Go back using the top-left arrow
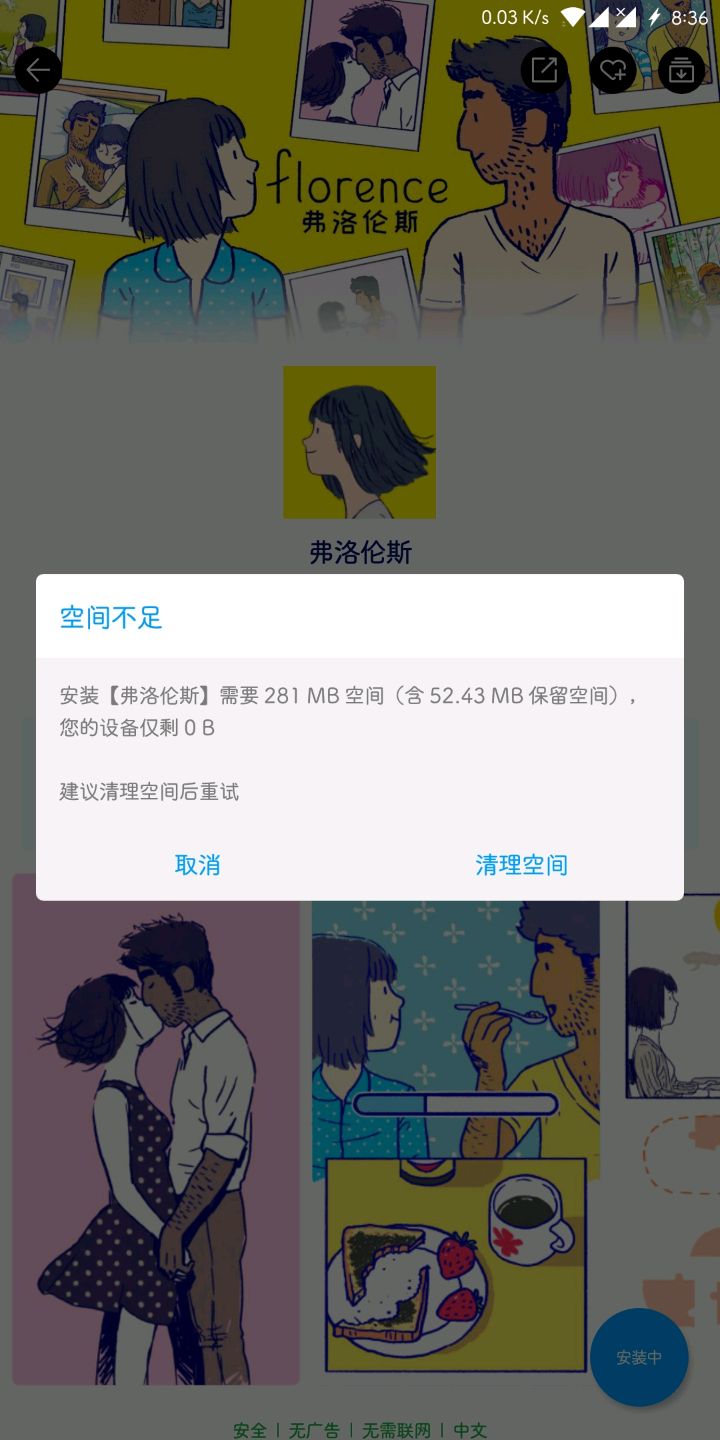Image resolution: width=720 pixels, height=1440 pixels. coord(38,70)
